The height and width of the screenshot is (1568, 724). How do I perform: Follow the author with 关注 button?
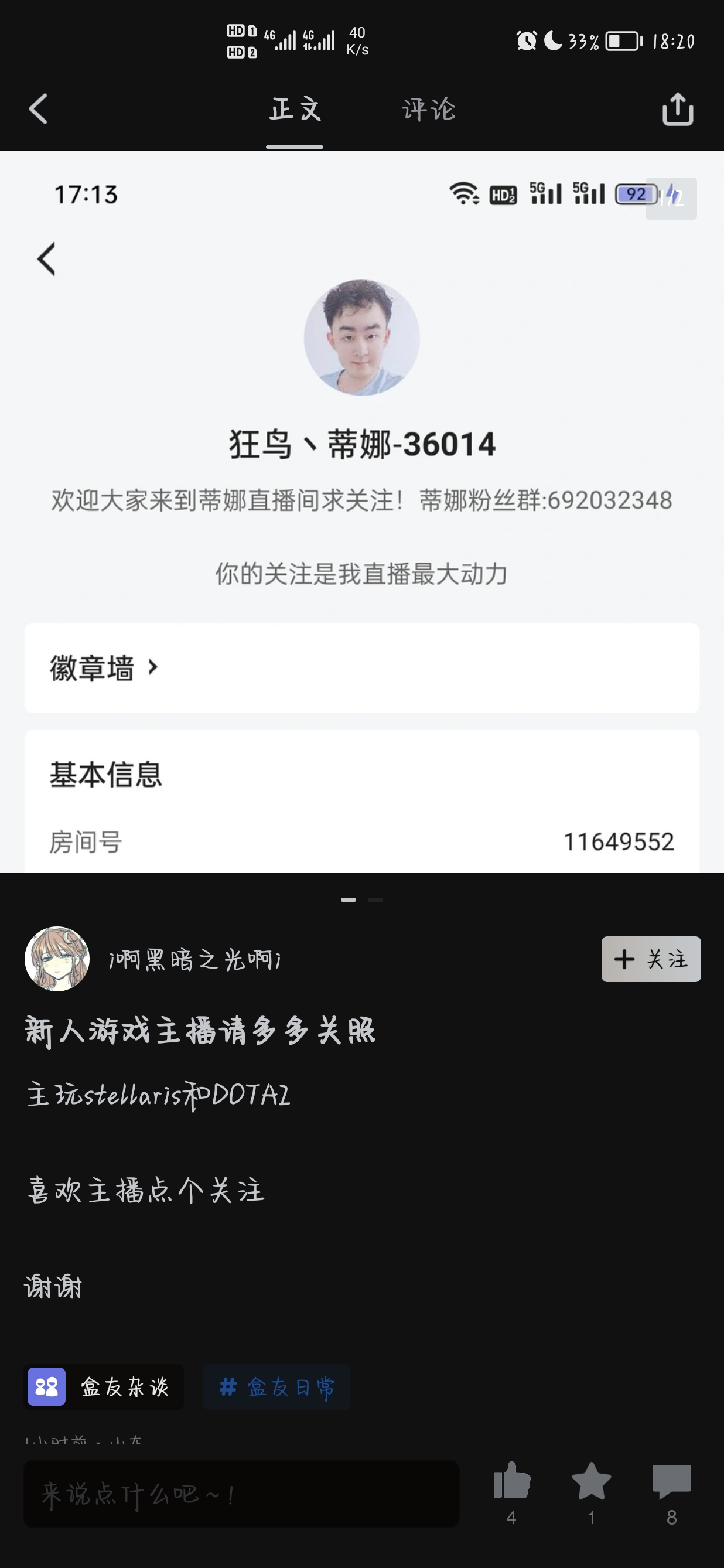point(650,959)
